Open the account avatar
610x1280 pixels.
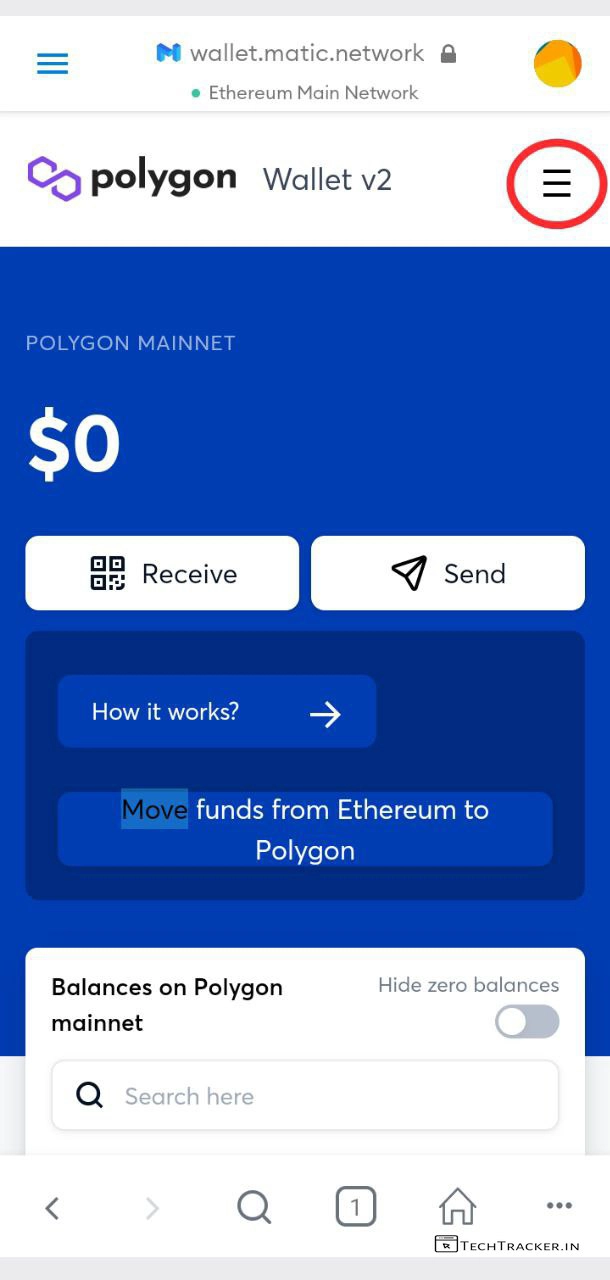pyautogui.click(x=557, y=64)
